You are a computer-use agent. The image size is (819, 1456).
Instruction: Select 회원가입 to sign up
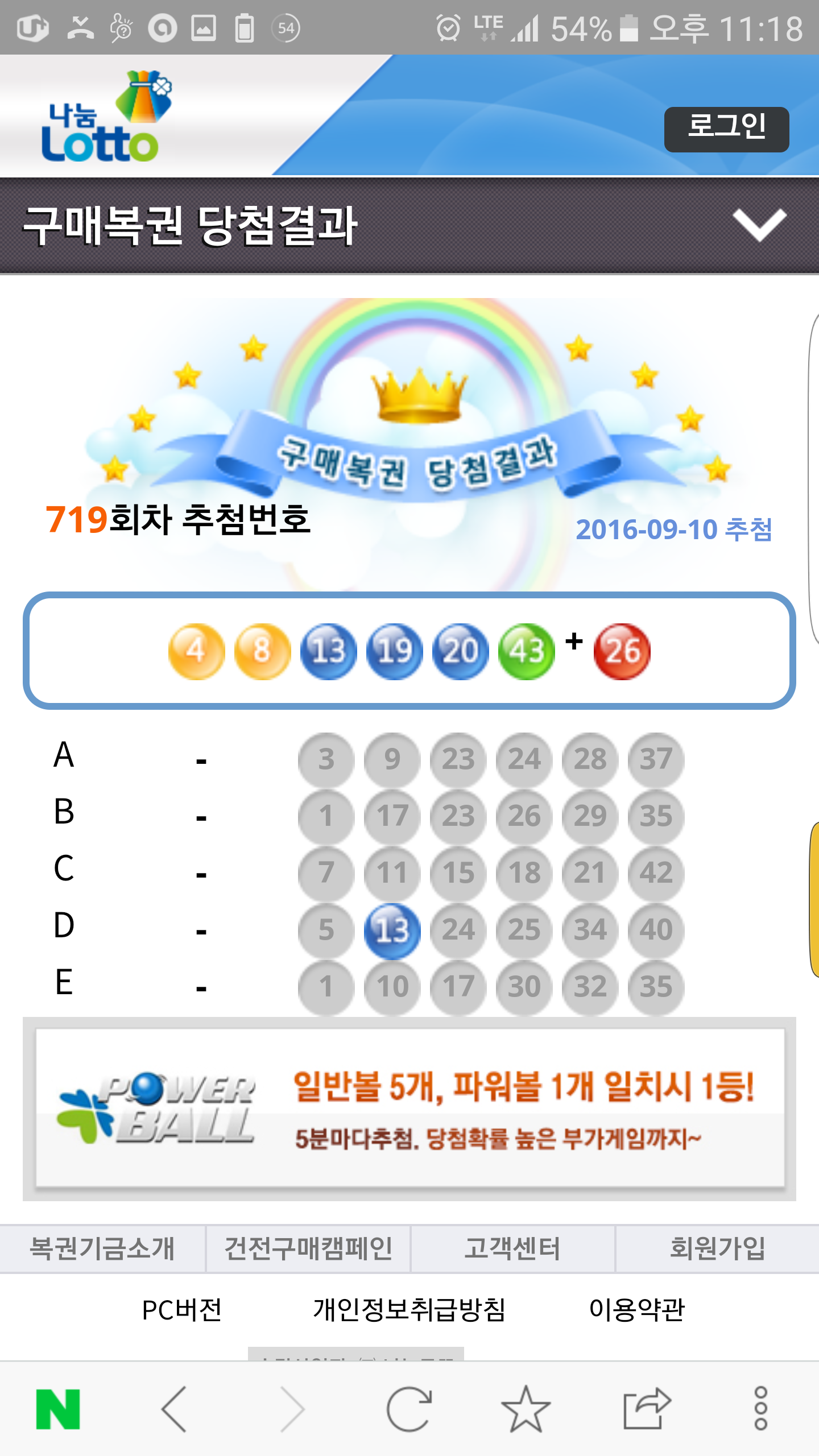click(717, 1248)
